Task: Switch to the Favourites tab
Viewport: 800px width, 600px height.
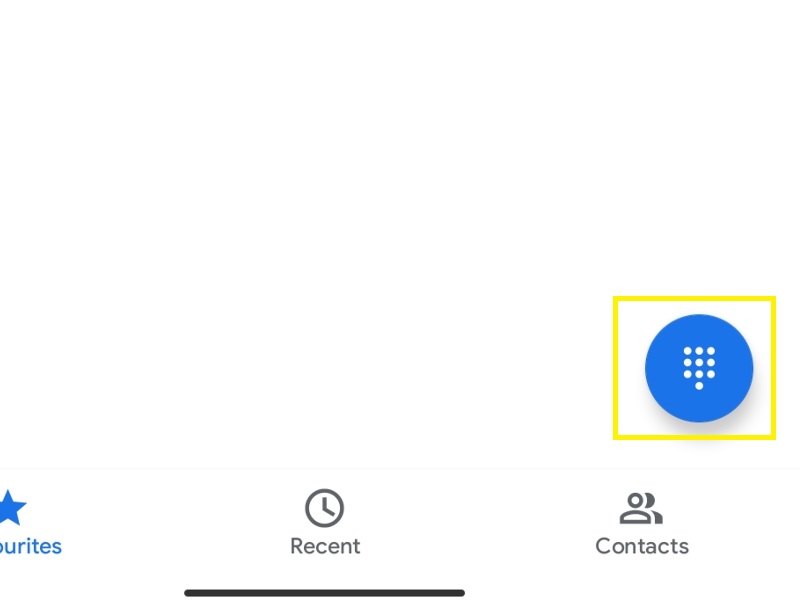Action: (18, 522)
